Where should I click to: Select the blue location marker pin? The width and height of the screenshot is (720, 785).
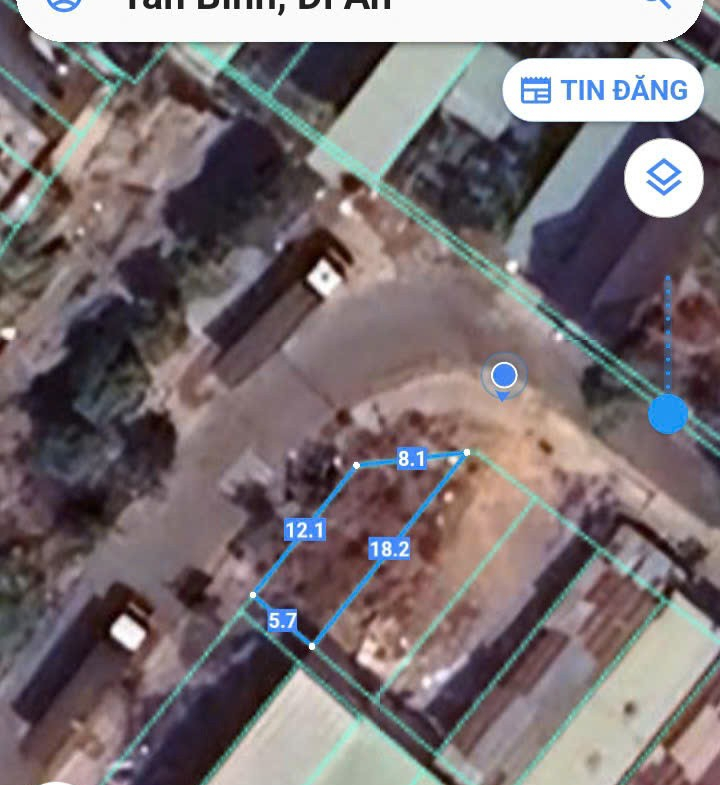click(x=504, y=376)
